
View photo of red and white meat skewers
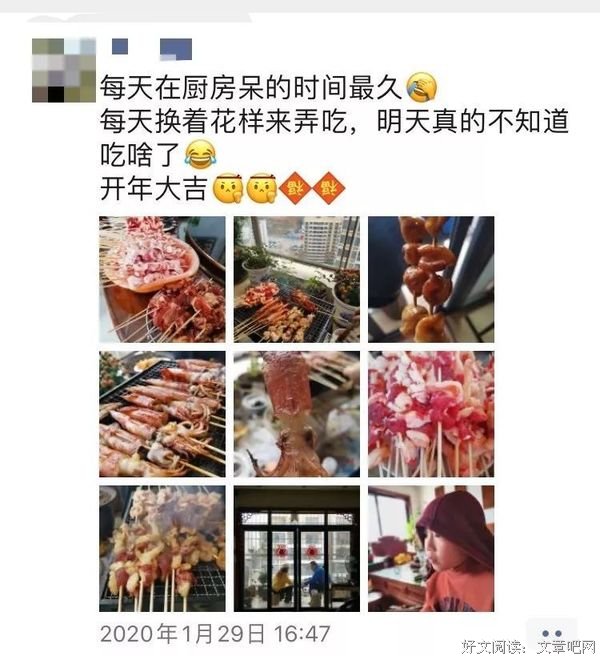click(x=430, y=414)
